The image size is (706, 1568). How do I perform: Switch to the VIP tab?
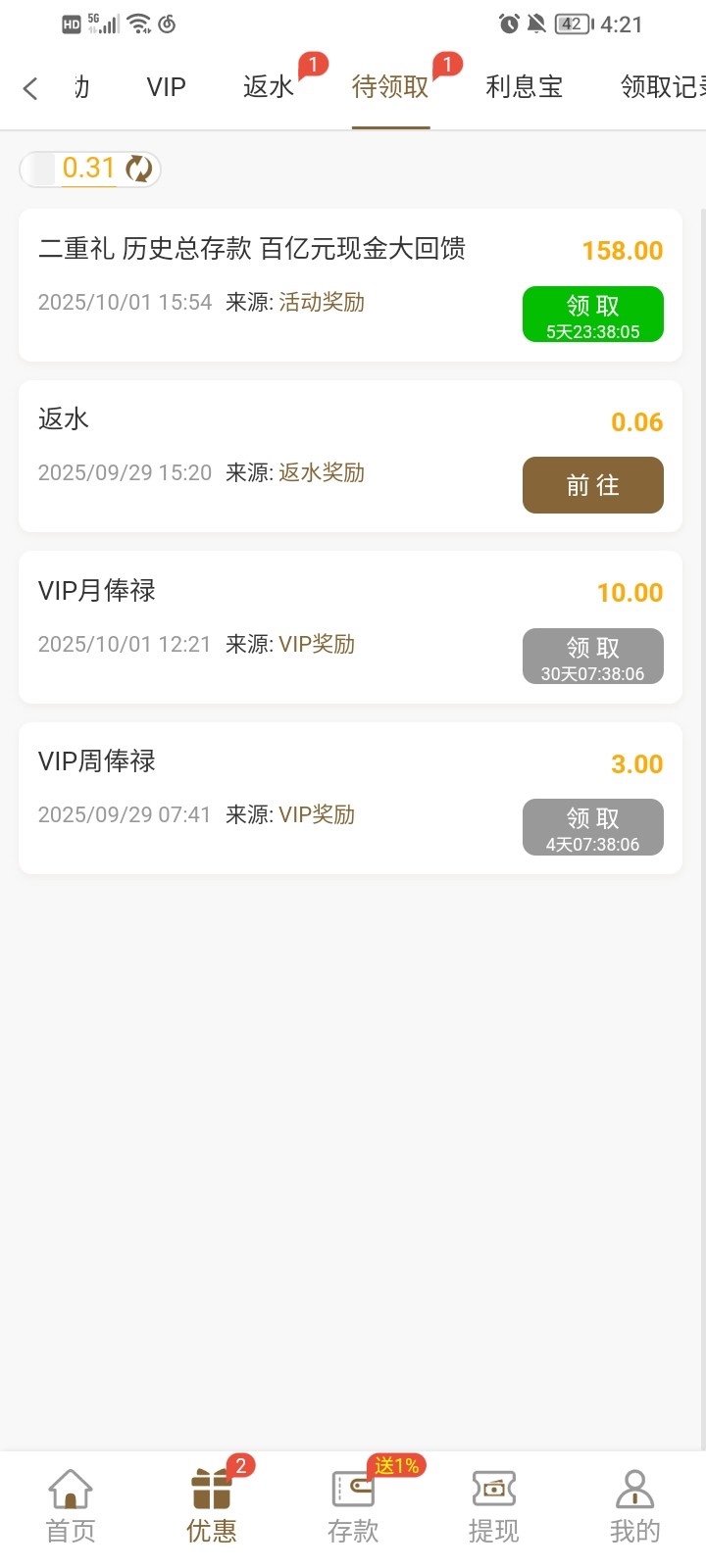[x=166, y=87]
